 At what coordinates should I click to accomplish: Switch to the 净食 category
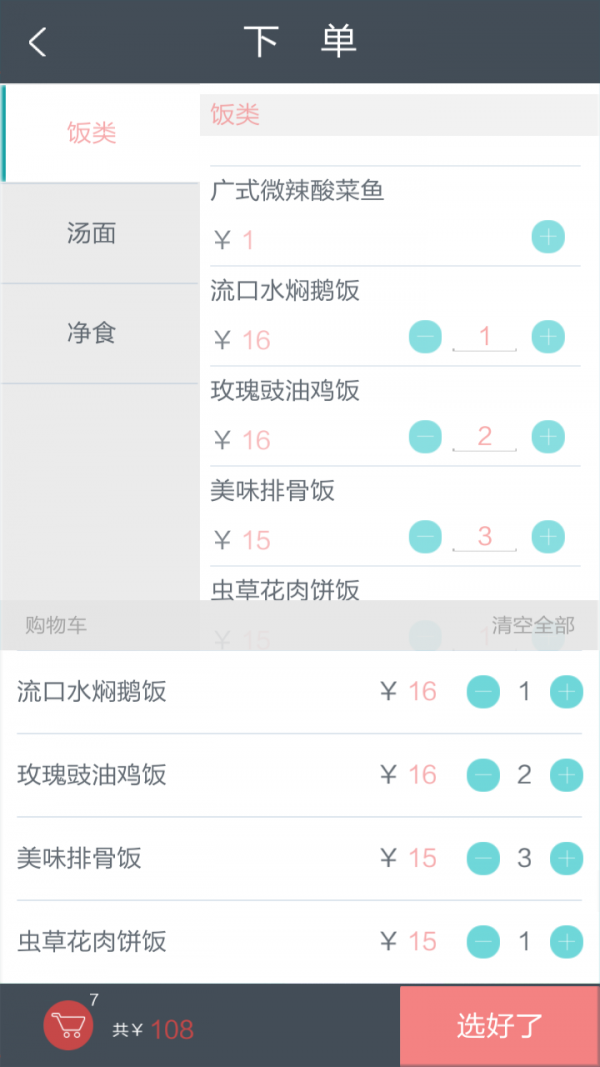(92, 333)
